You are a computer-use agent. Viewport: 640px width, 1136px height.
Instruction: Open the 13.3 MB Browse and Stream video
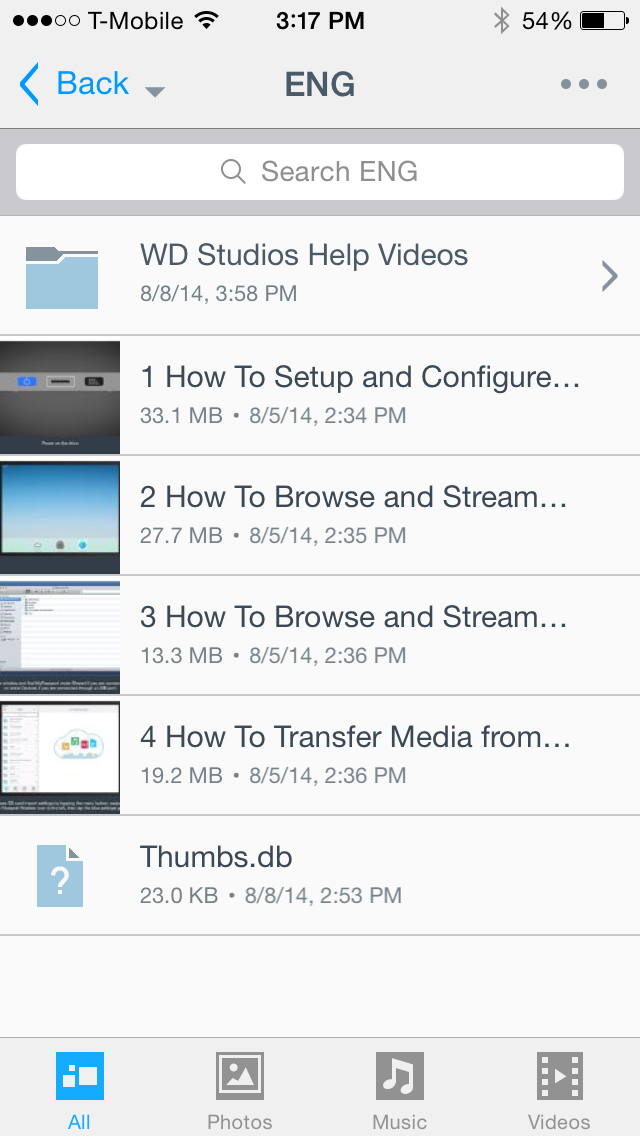click(320, 636)
